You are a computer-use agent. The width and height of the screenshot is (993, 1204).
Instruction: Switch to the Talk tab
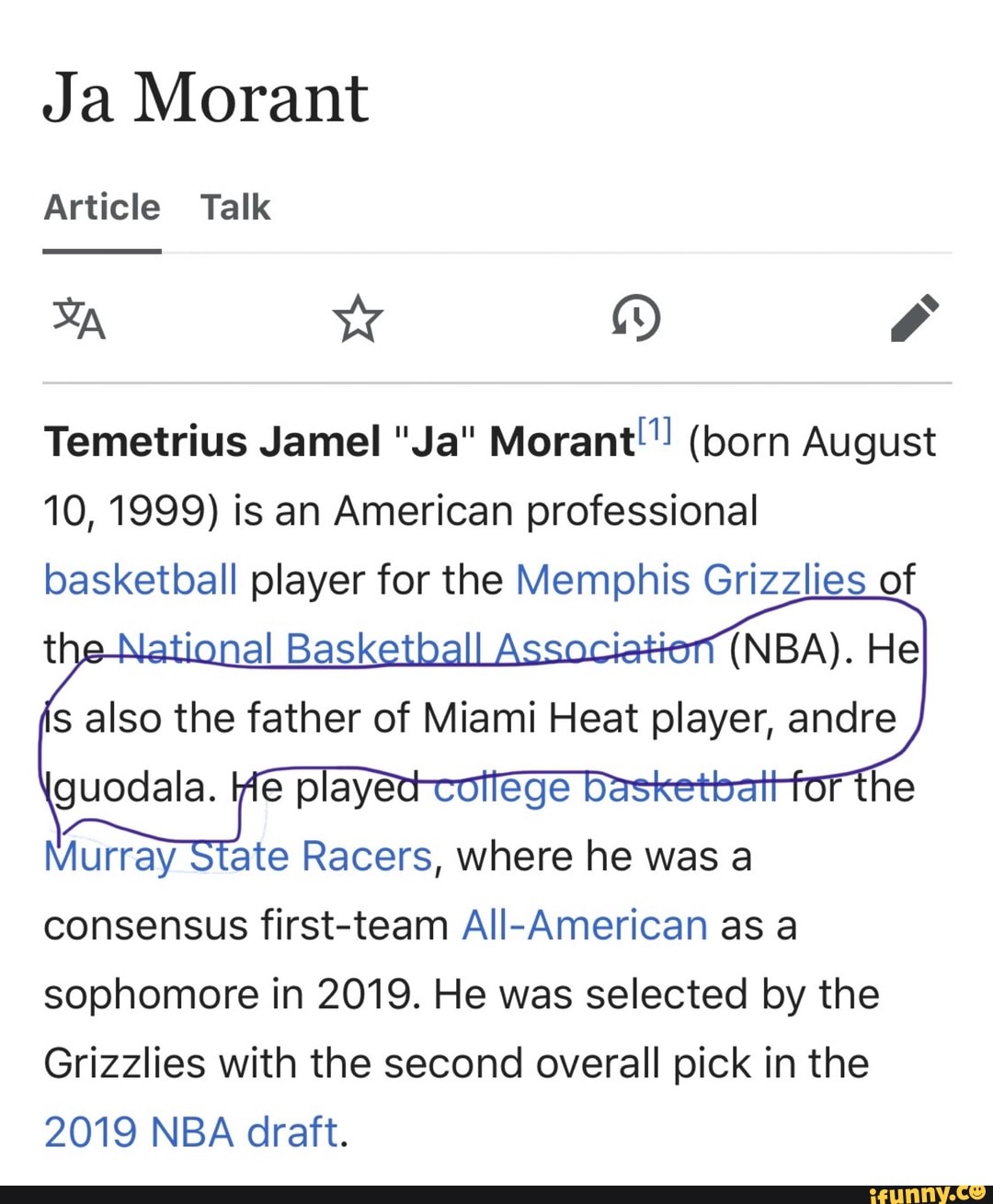click(236, 207)
